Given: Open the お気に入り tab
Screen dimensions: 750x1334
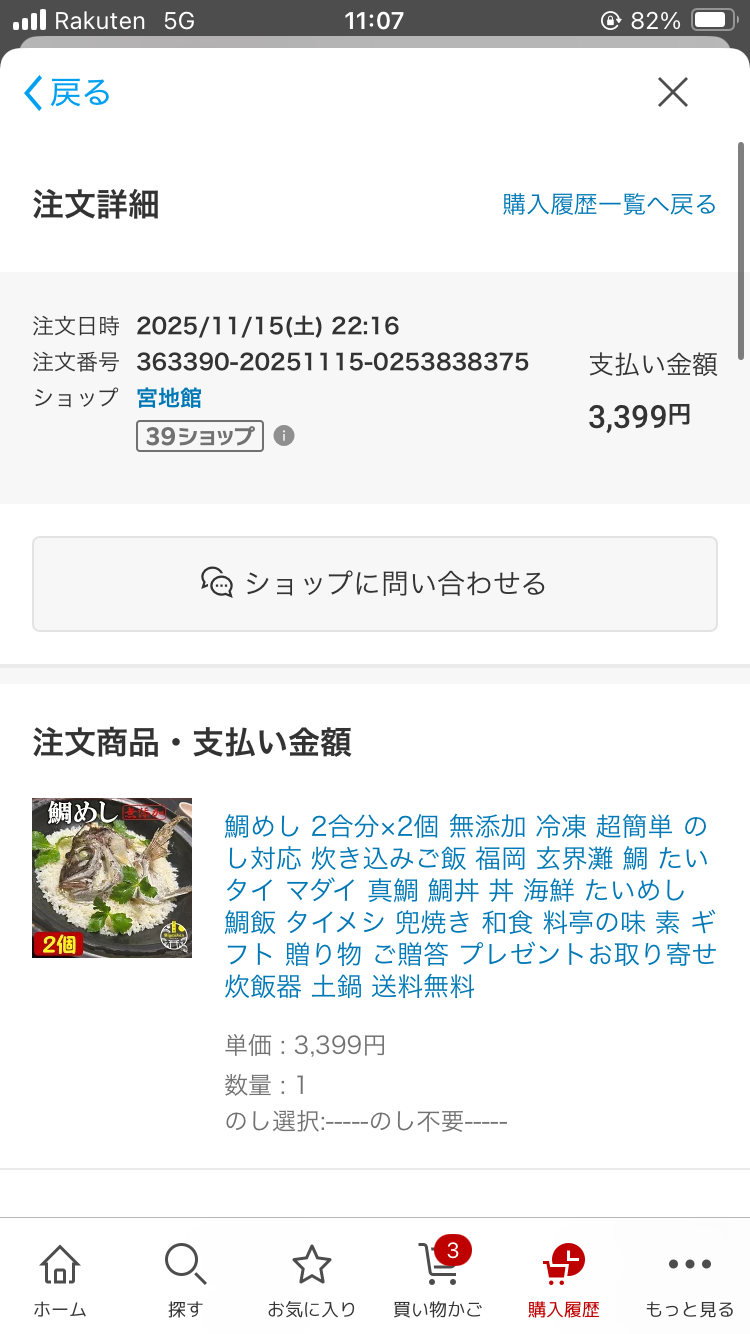Looking at the screenshot, I should tap(311, 1280).
